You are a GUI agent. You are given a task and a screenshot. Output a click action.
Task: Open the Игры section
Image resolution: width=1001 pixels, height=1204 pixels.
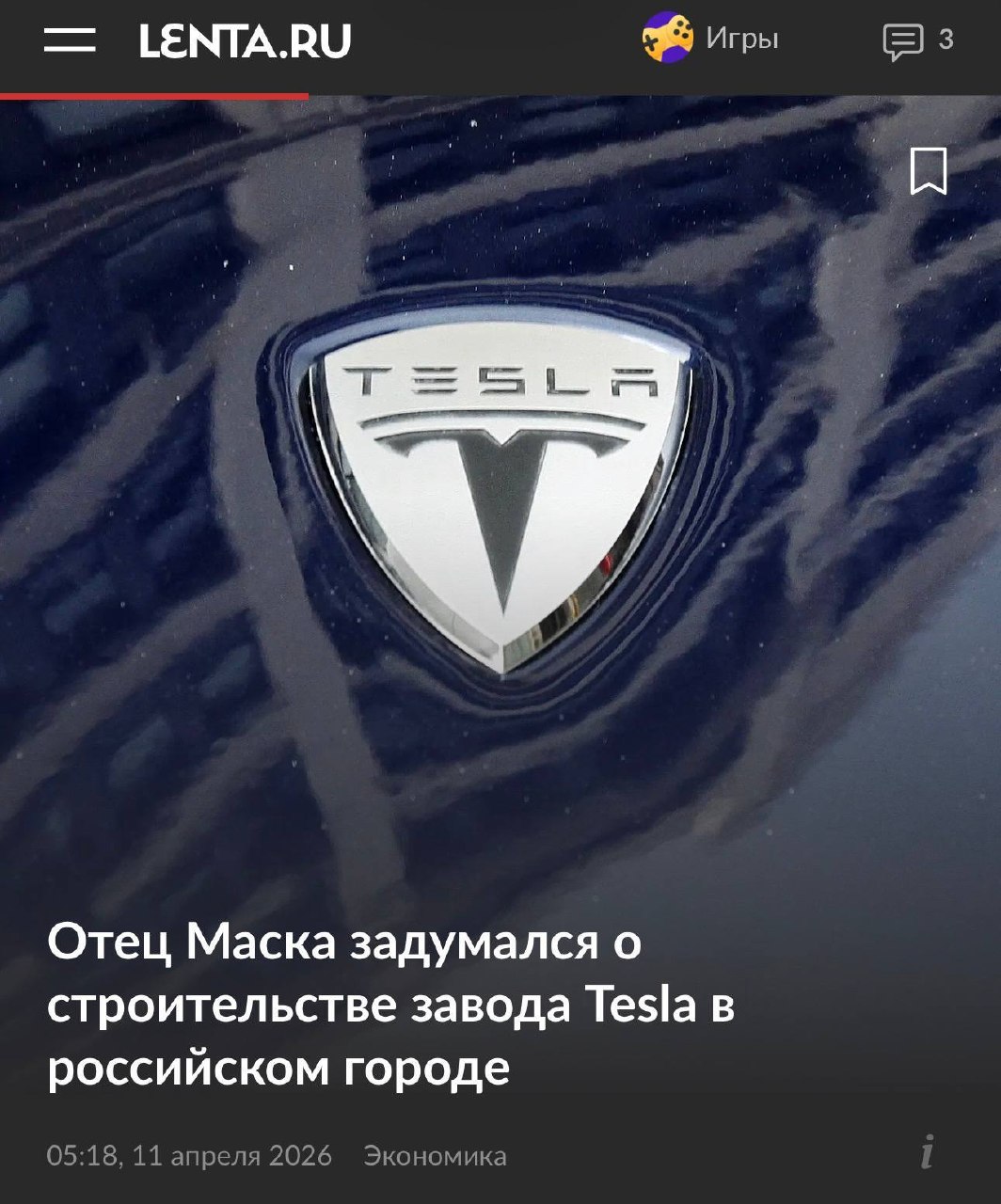[711, 40]
